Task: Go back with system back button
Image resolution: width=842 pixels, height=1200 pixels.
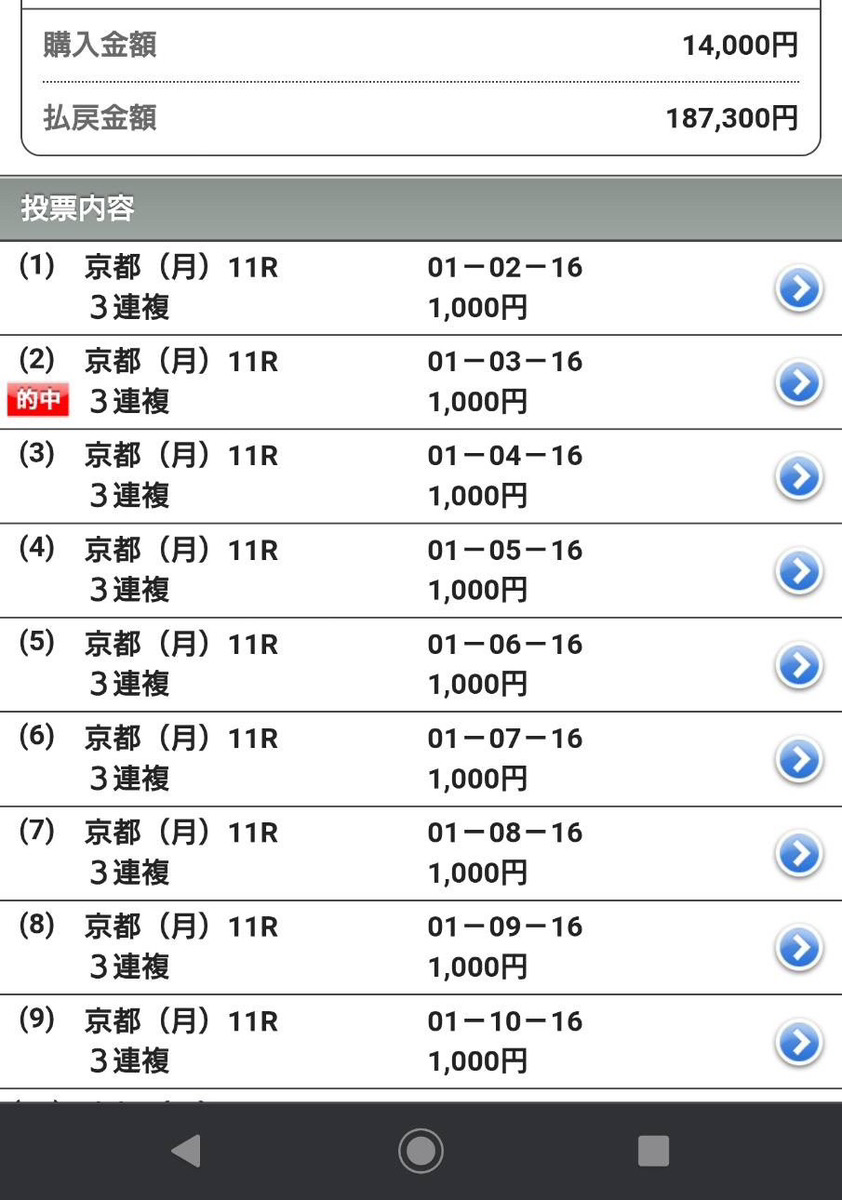Action: click(x=186, y=1151)
